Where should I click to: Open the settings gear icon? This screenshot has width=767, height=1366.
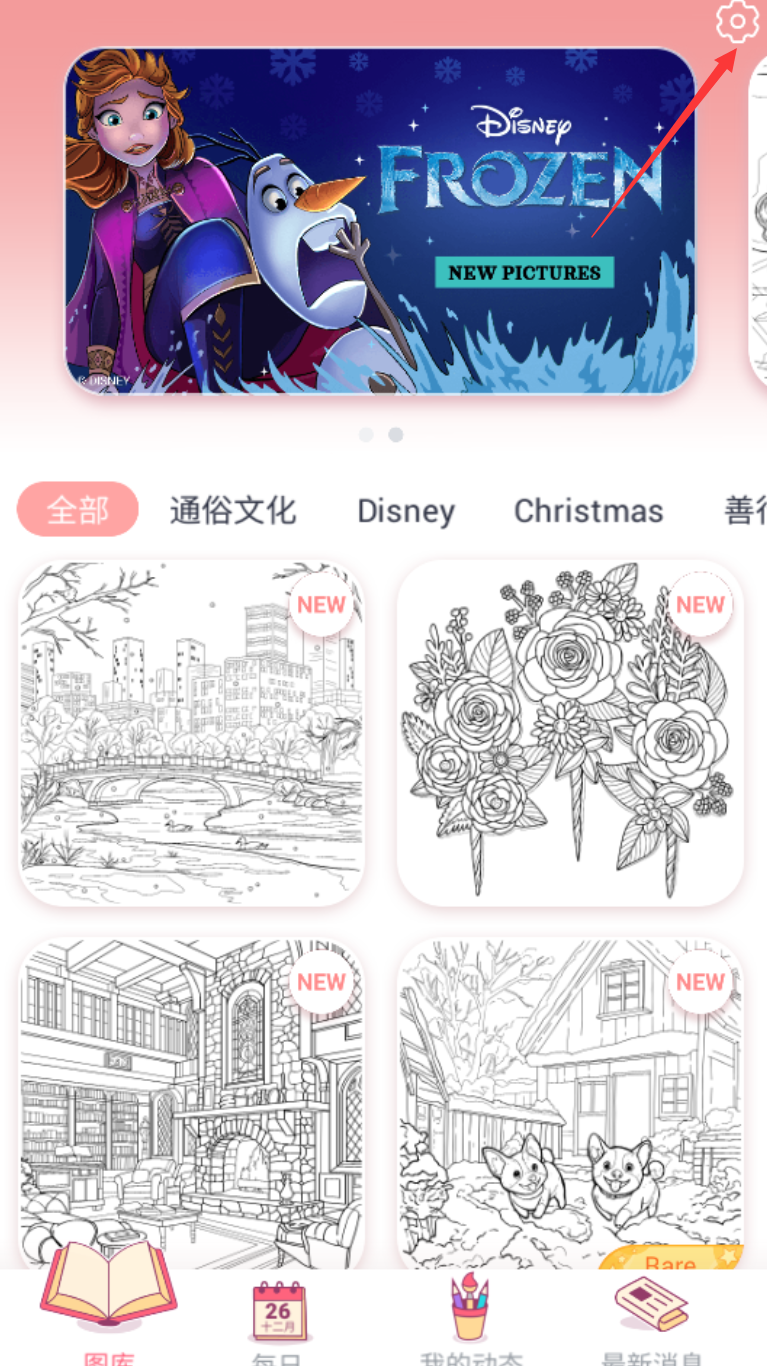pyautogui.click(x=738, y=22)
